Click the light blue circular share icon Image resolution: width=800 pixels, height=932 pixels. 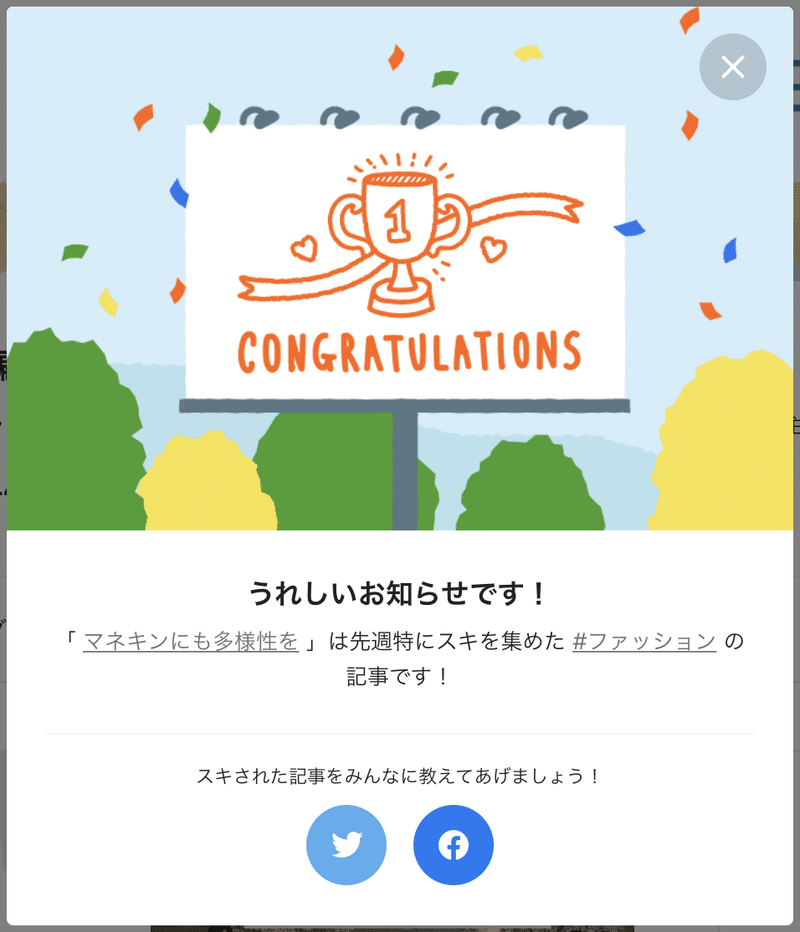pyautogui.click(x=346, y=844)
